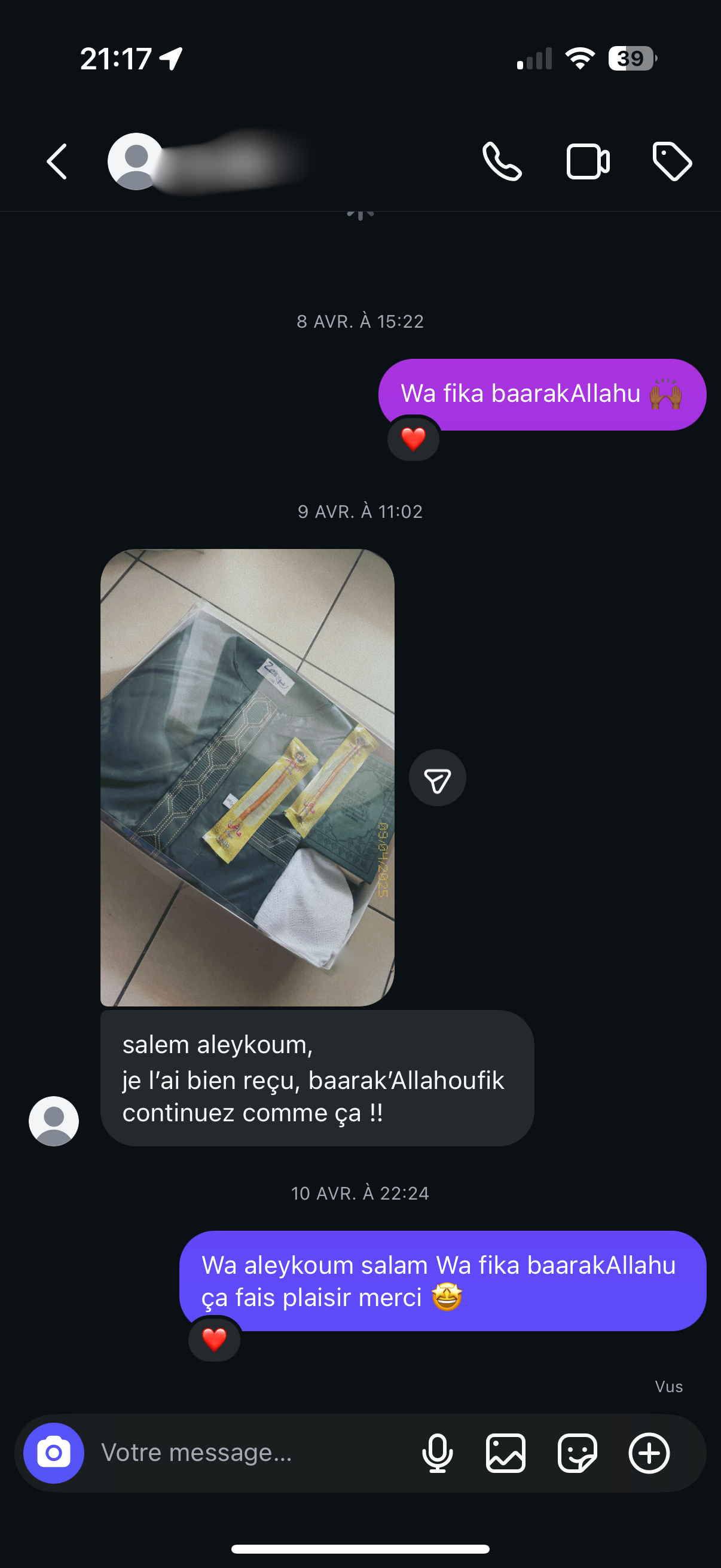Focus the 'Votre message...' text field
Screen dimensions: 721x1568
pos(243,1453)
